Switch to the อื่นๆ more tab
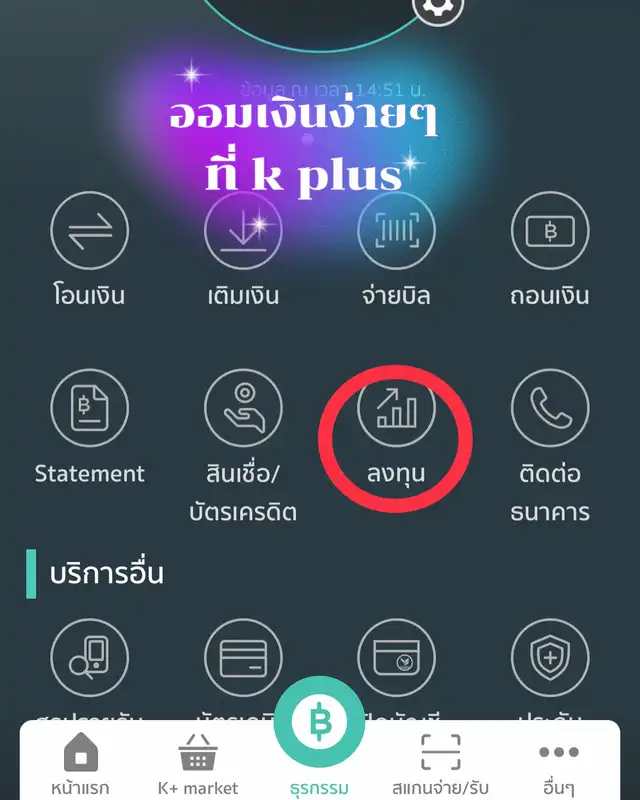640x800 pixels. point(558,765)
